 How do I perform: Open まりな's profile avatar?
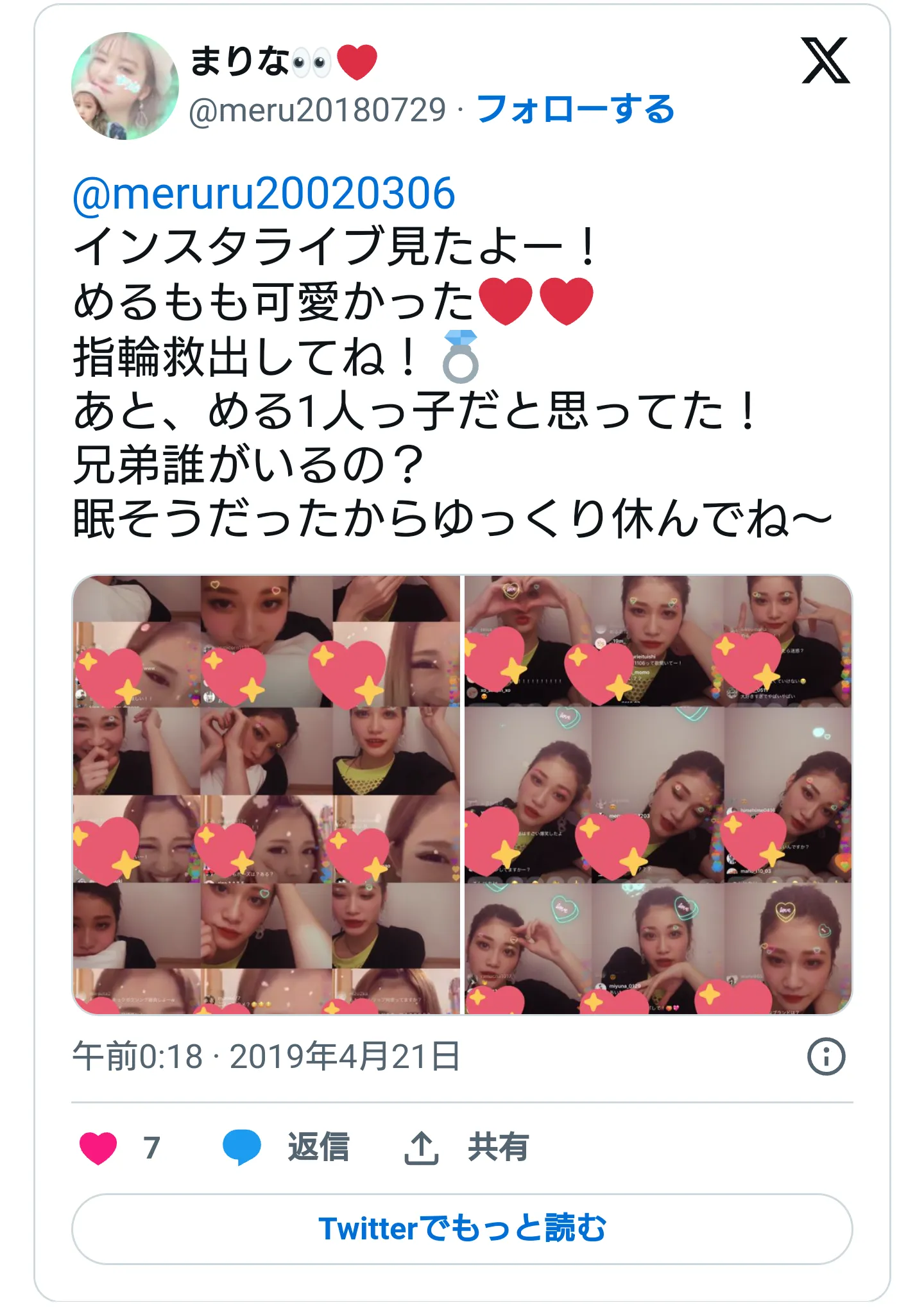tap(124, 86)
